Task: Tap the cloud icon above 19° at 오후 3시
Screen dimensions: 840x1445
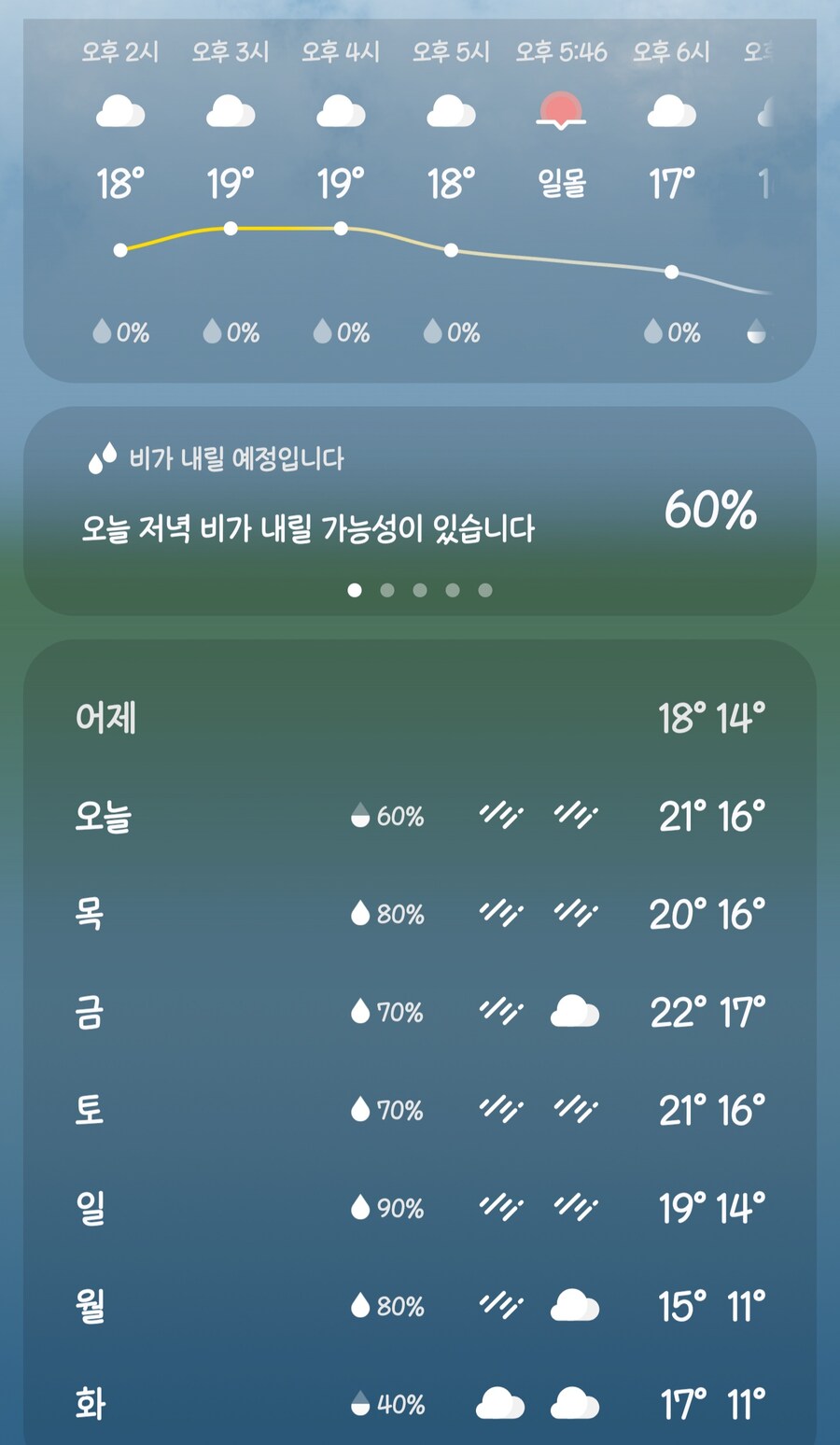Action: (231, 110)
